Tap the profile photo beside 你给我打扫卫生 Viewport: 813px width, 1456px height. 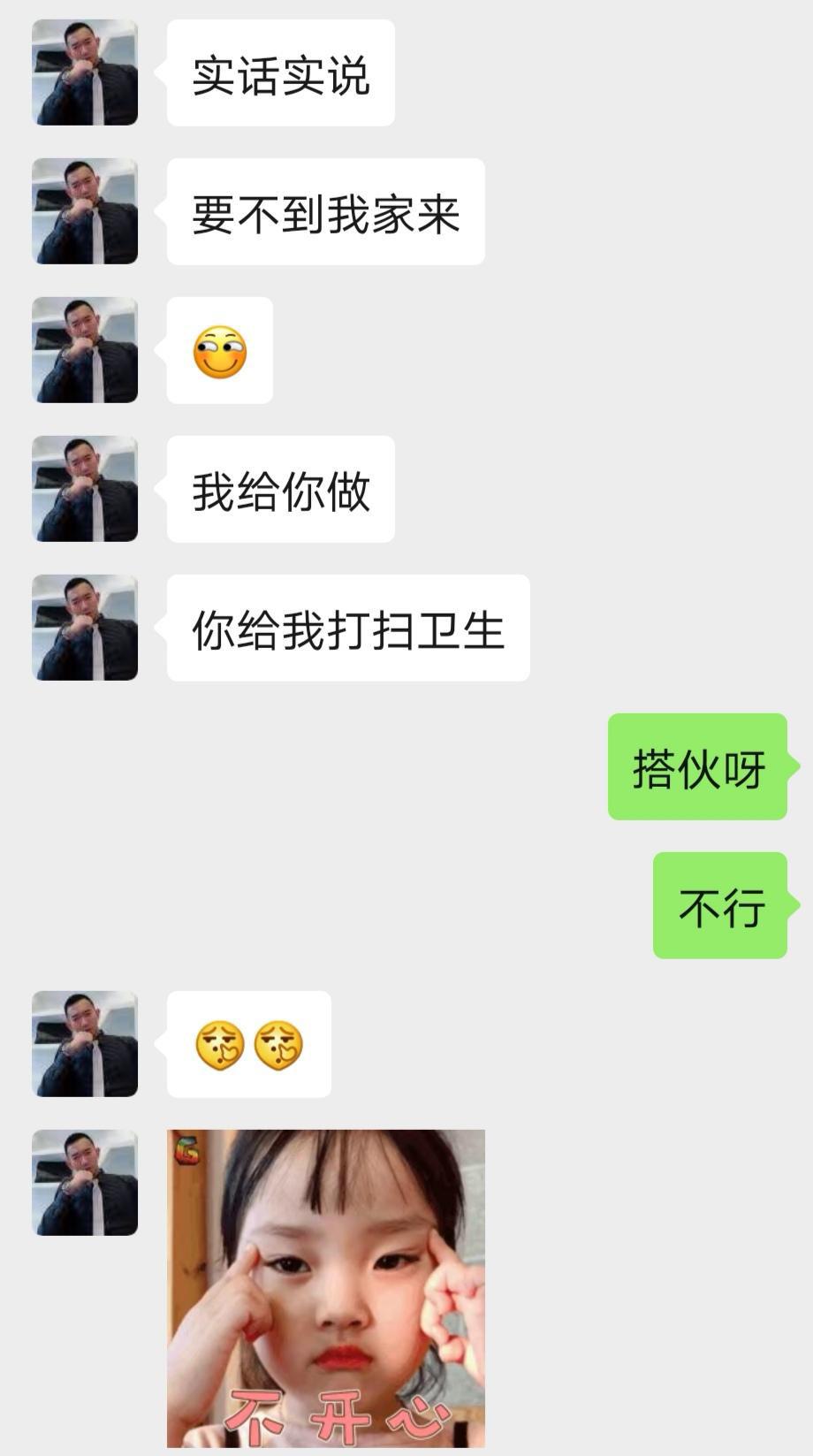(85, 628)
